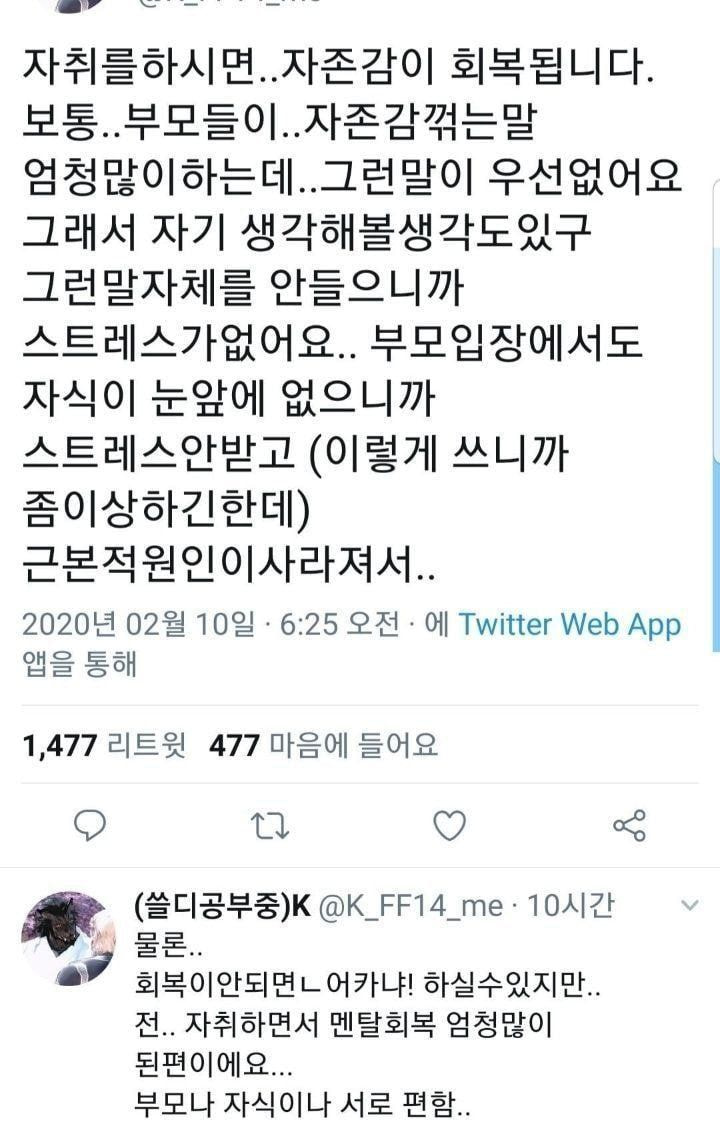Screen dimensions: 720x1128
Task: Open the reply's dropdown arrow menu
Action: 689,905
